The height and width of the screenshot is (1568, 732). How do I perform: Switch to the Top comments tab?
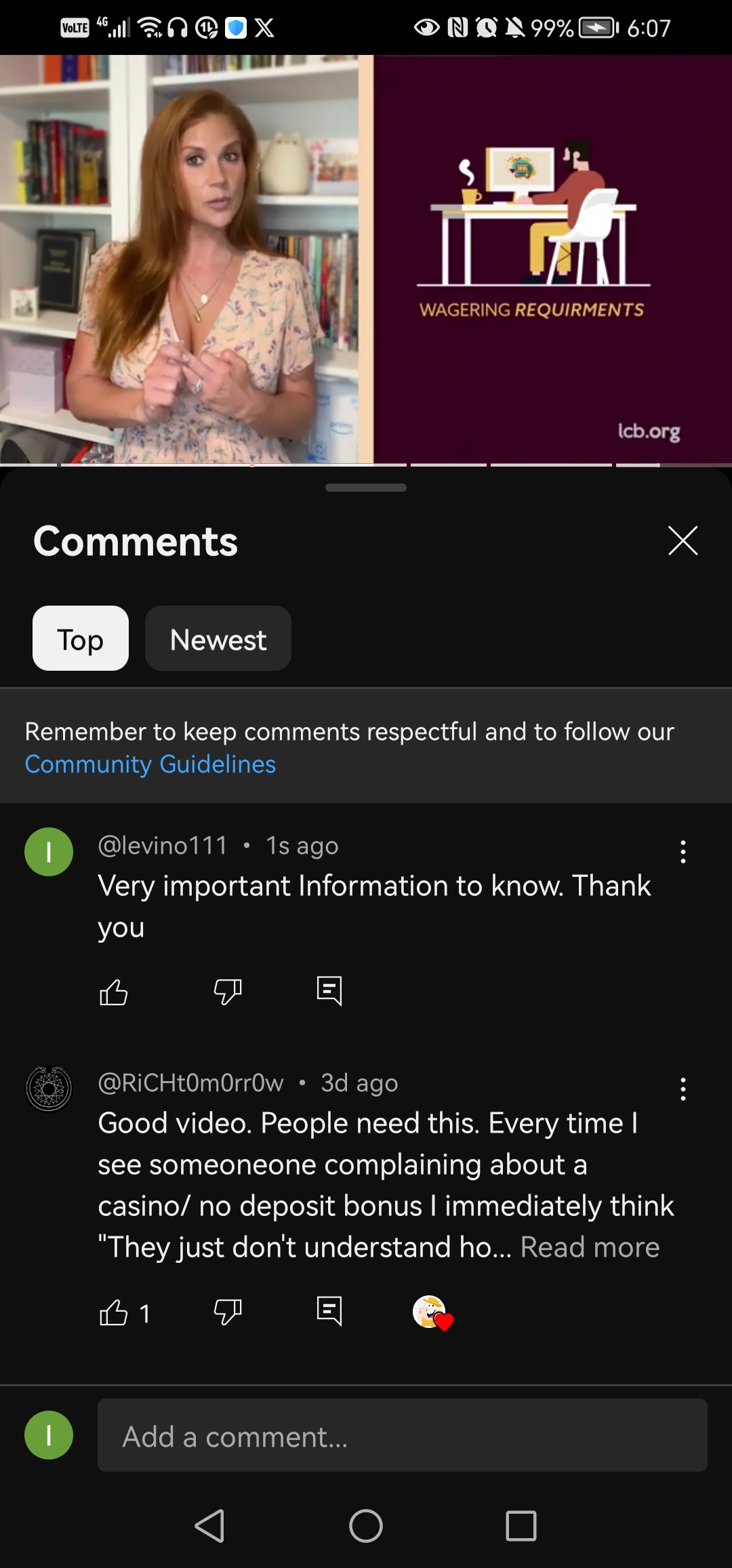(81, 639)
